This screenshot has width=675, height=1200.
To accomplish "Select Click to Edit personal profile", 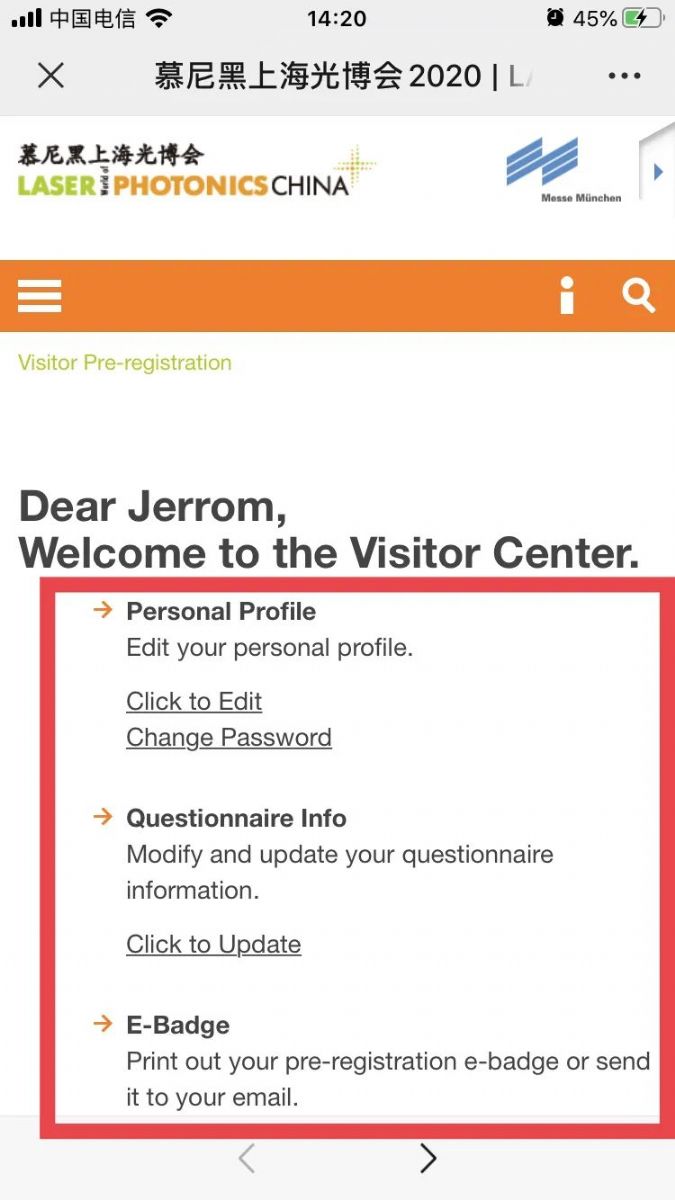I will click(194, 701).
